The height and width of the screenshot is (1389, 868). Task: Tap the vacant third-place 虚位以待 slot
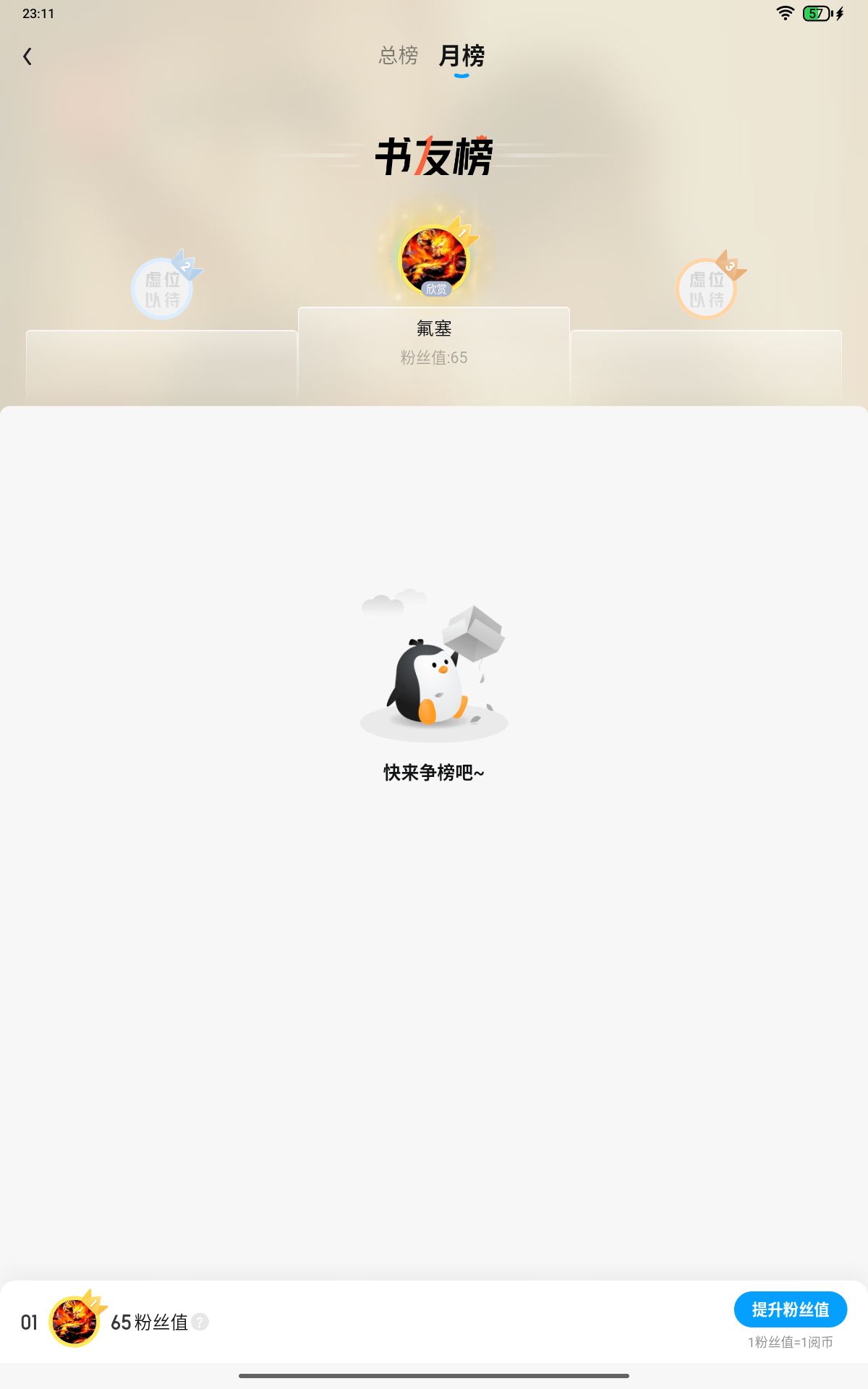tap(706, 289)
